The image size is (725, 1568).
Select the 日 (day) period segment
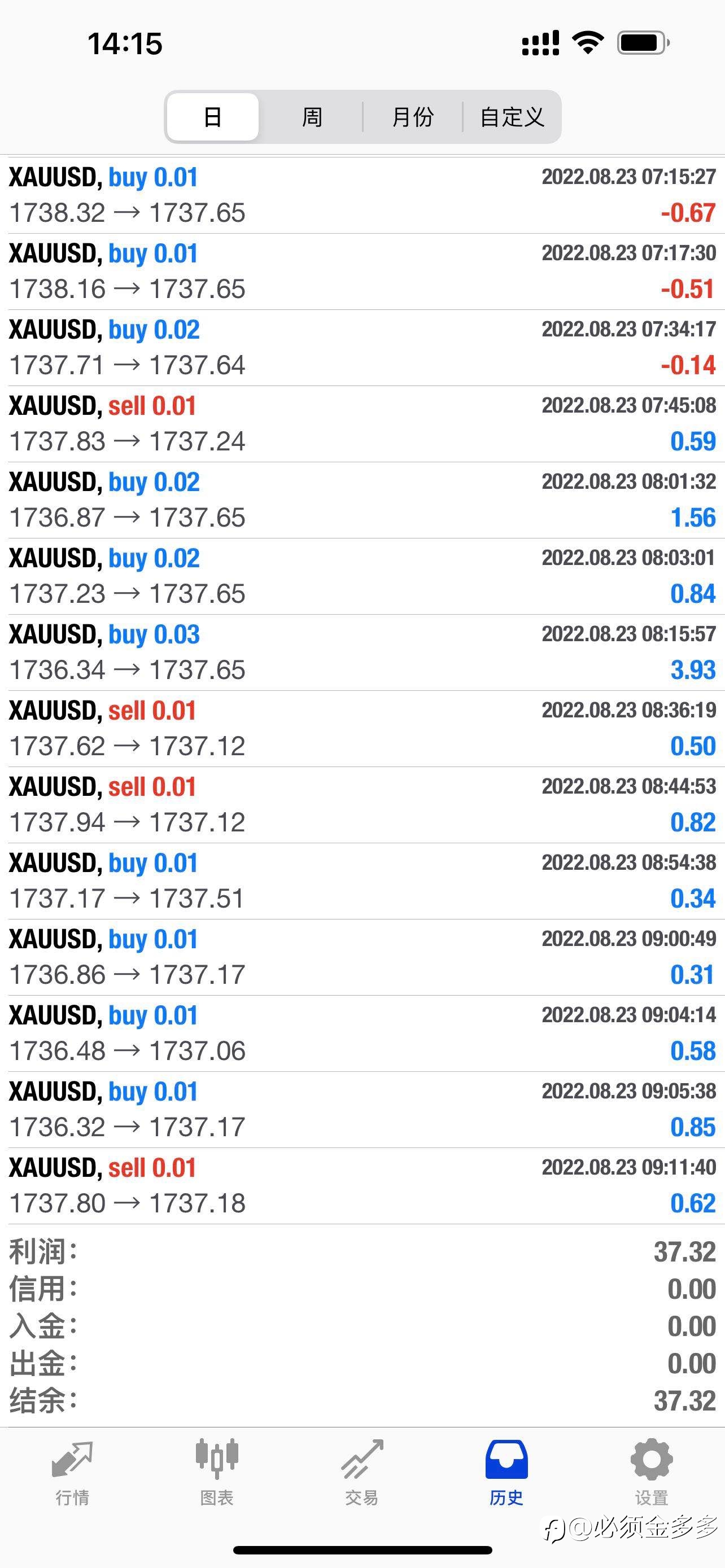click(x=212, y=117)
